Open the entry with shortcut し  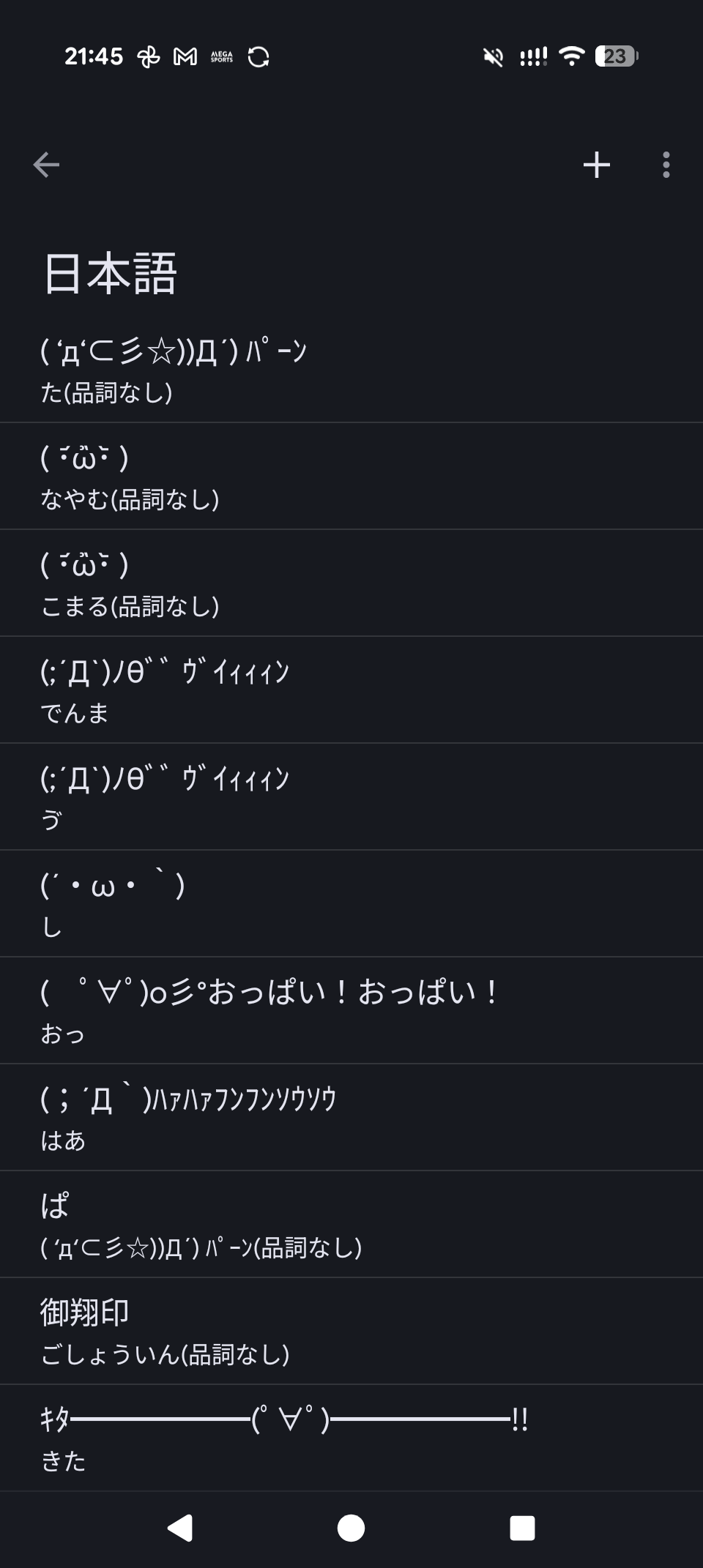coord(351,904)
